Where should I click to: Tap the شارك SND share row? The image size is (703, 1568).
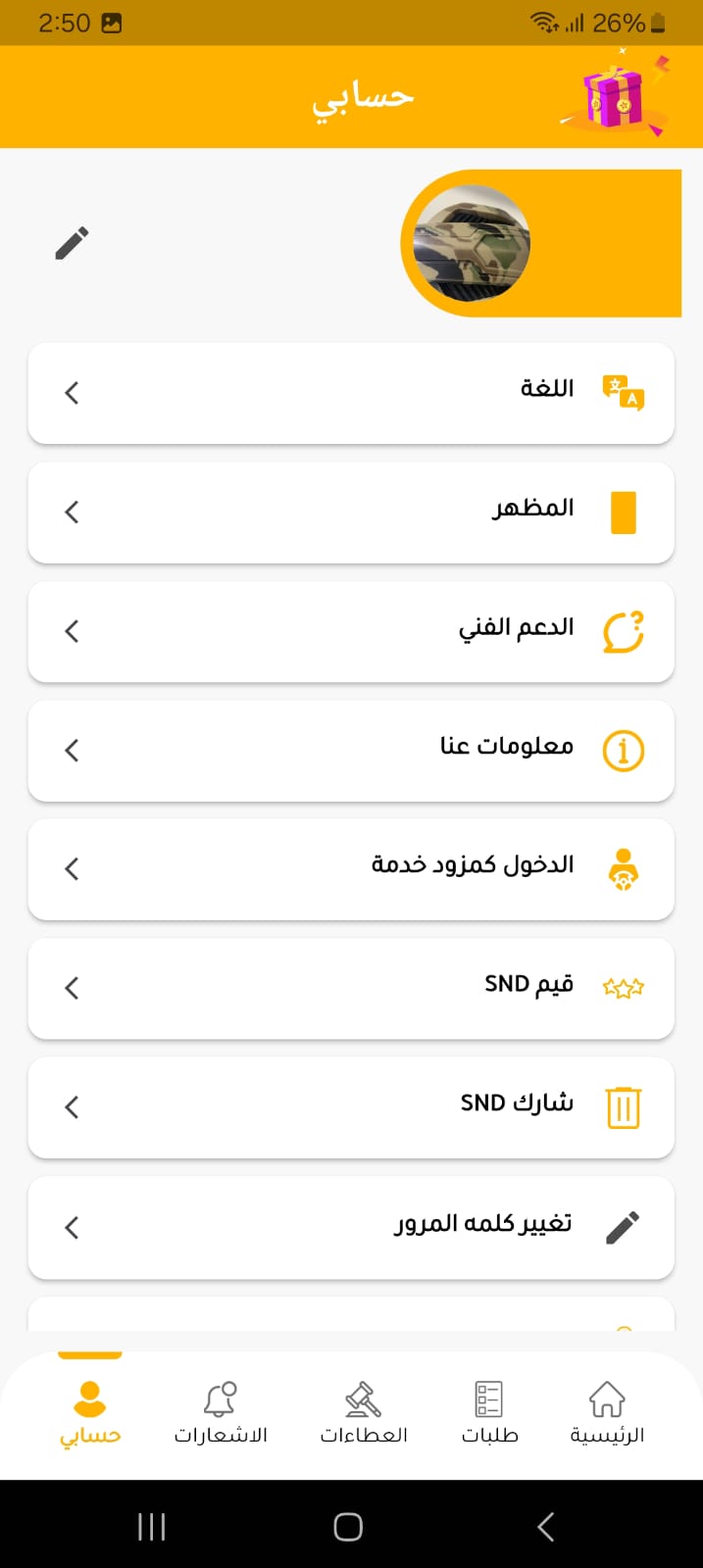[351, 1107]
